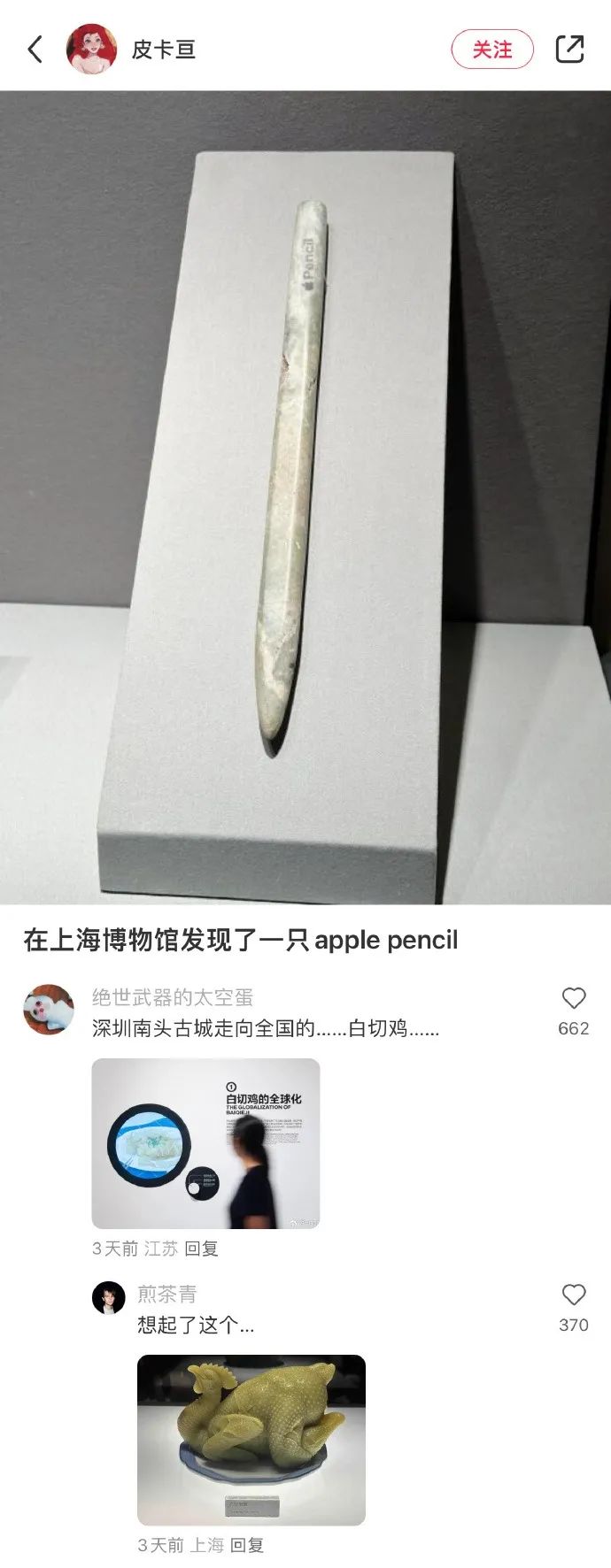Go back using the top-left arrow
611x1568 pixels.
[35, 50]
